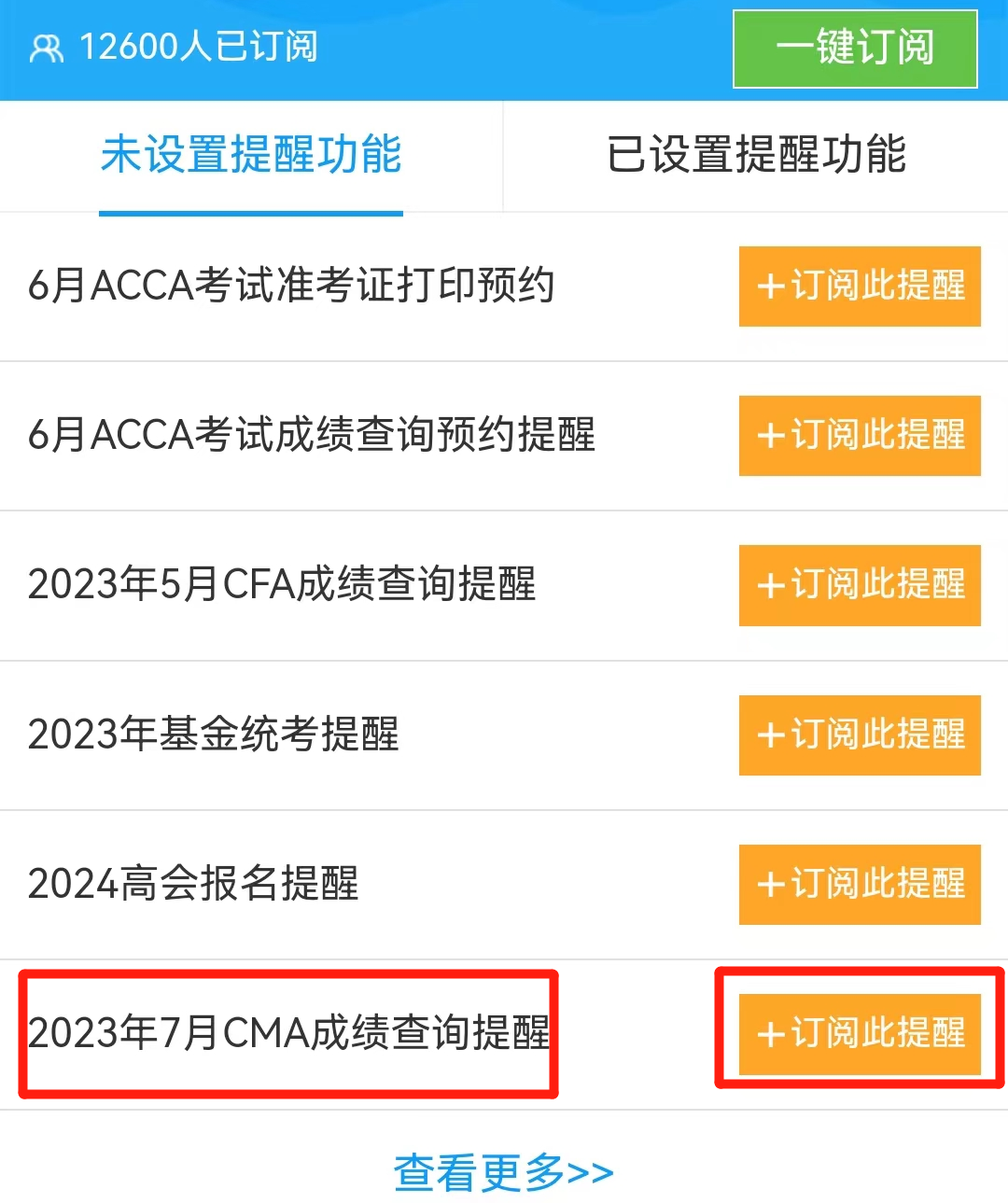Click the subscriber count person icon
Image resolution: width=1008 pixels, height=1203 pixels.
click(x=47, y=49)
